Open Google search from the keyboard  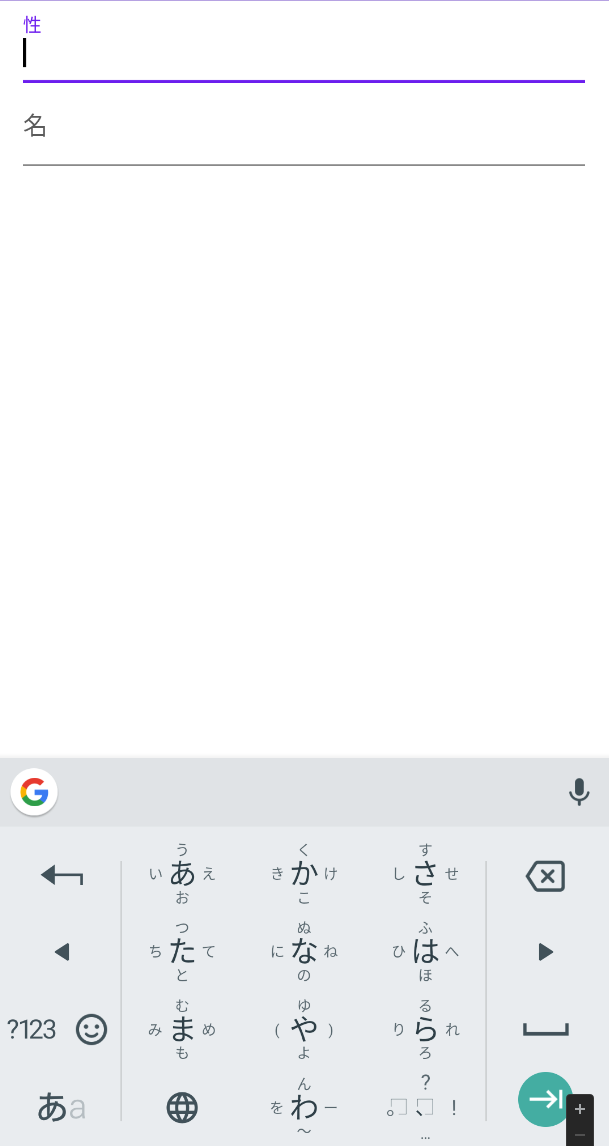[34, 792]
